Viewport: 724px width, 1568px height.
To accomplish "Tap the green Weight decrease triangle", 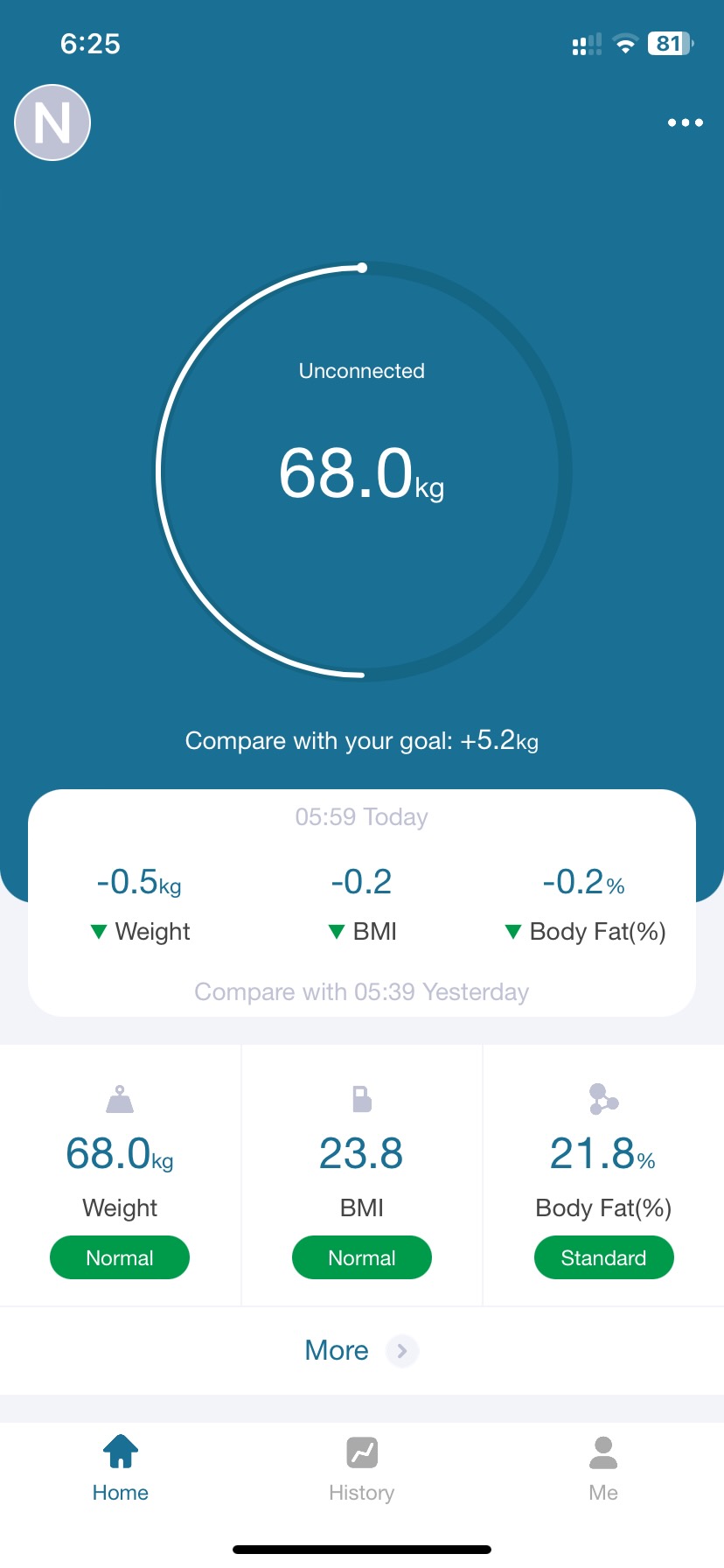I will pos(99,932).
